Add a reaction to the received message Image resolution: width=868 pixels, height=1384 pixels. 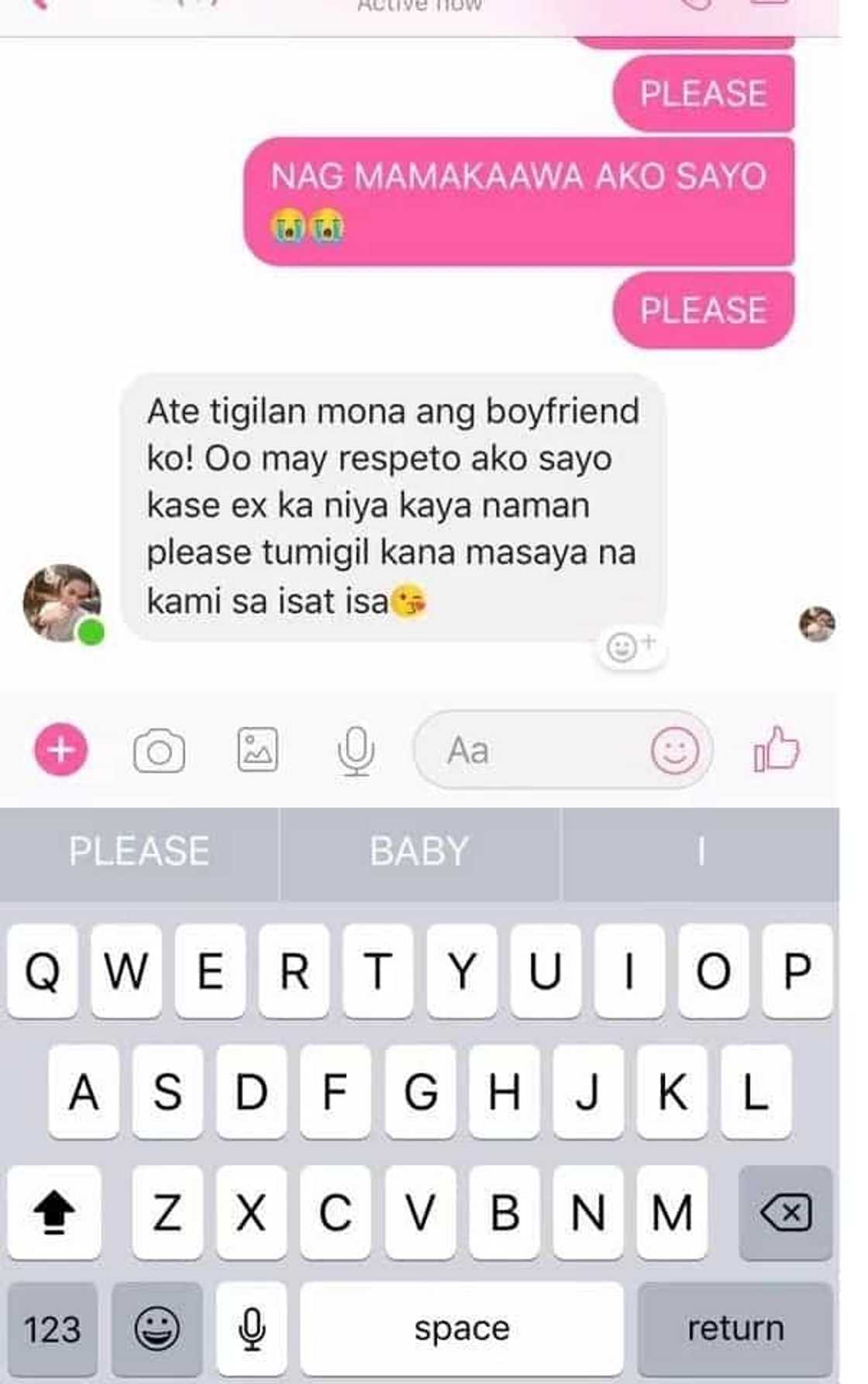pyautogui.click(x=630, y=646)
